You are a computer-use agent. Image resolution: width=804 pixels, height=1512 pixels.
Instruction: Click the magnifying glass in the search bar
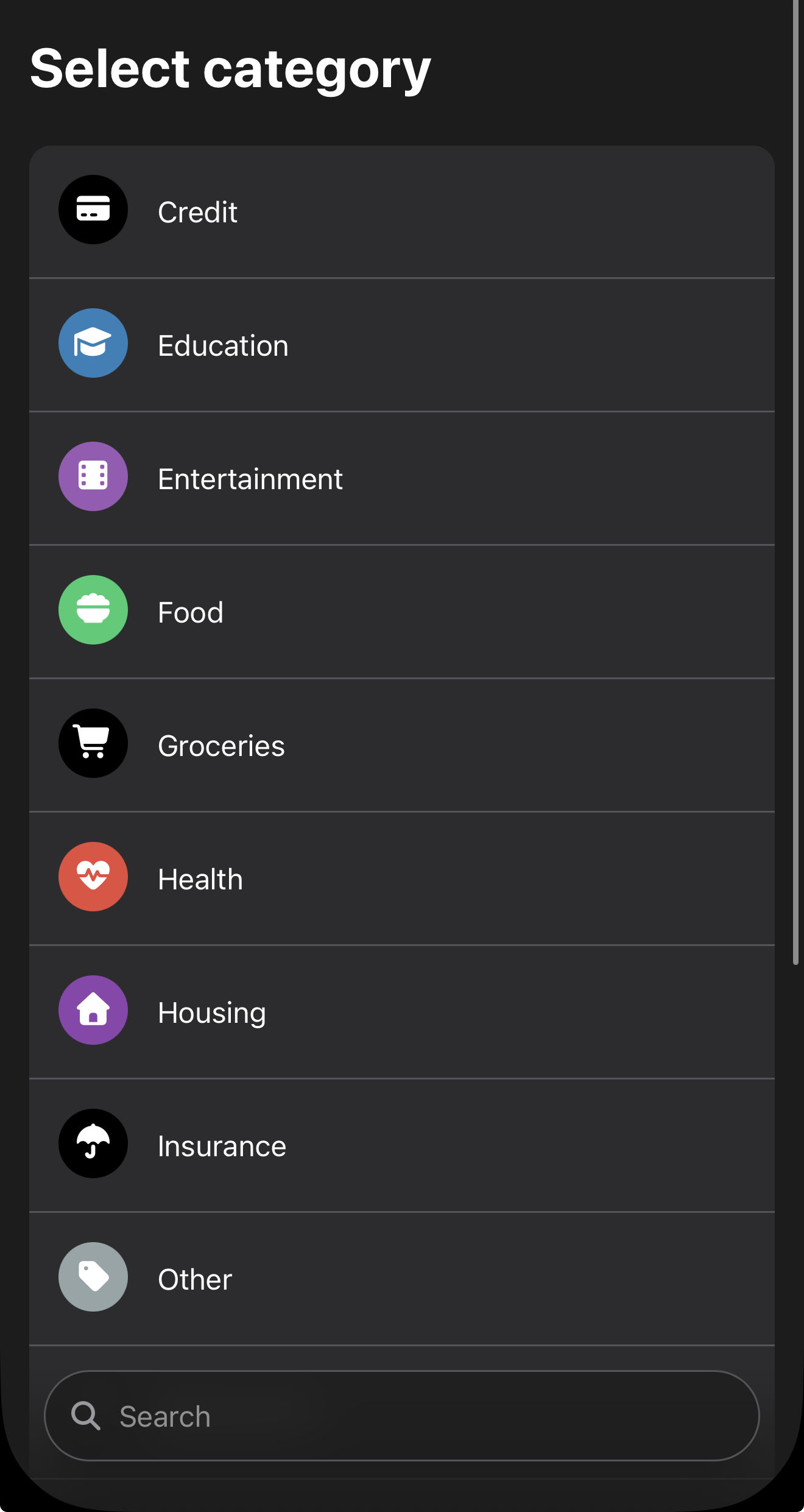pos(87,1416)
